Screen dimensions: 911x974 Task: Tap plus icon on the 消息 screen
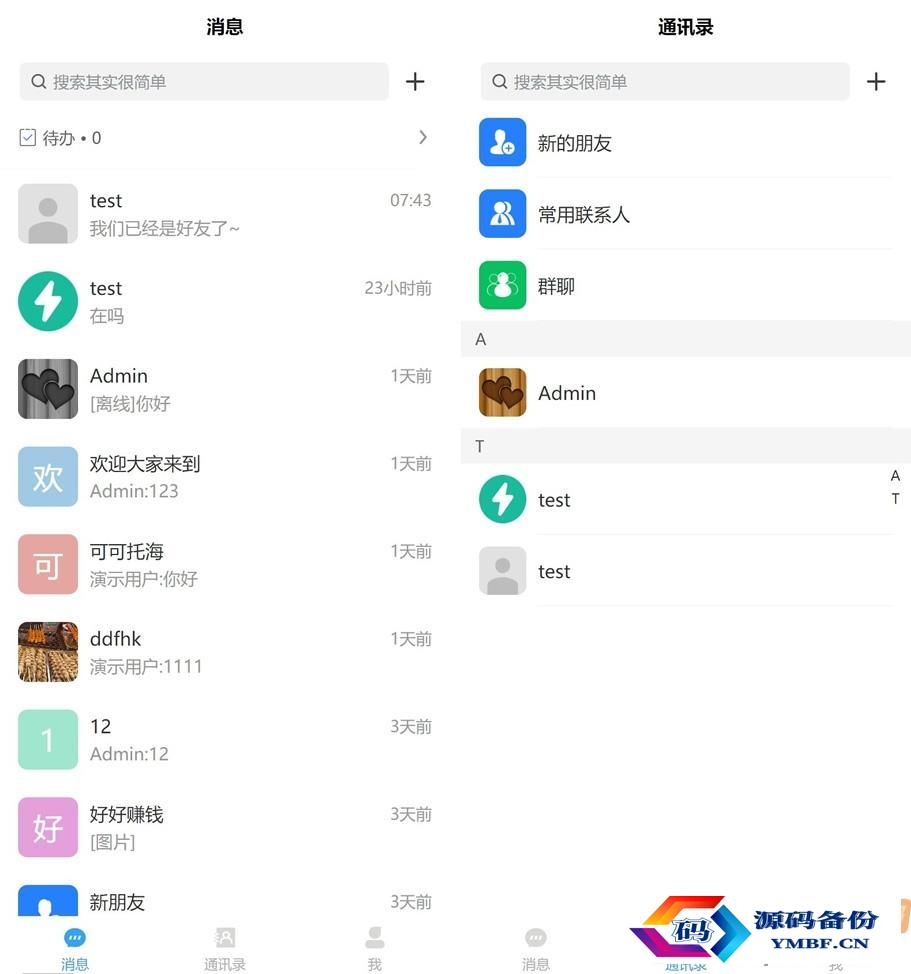415,82
